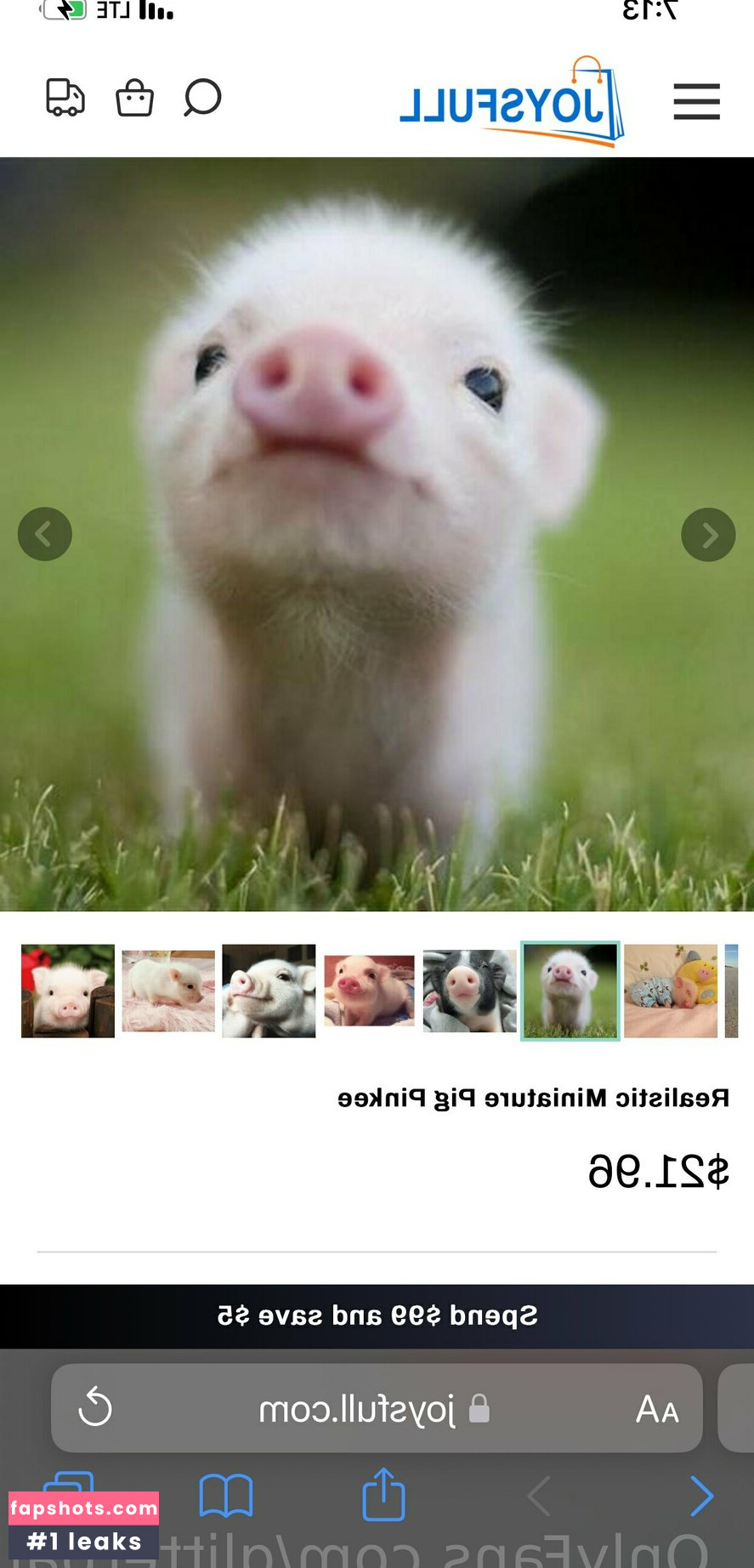Open the thumbnail with the yellow plush toy
This screenshot has height=1568, width=754.
click(671, 991)
